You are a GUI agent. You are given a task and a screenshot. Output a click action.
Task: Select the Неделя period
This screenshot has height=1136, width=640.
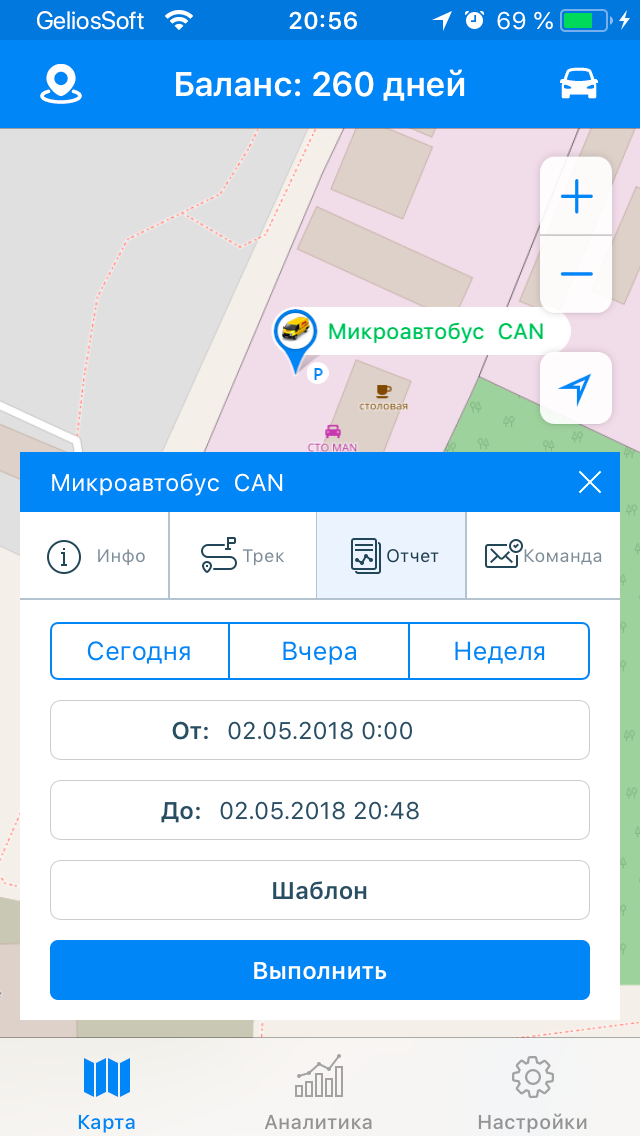[x=499, y=652]
